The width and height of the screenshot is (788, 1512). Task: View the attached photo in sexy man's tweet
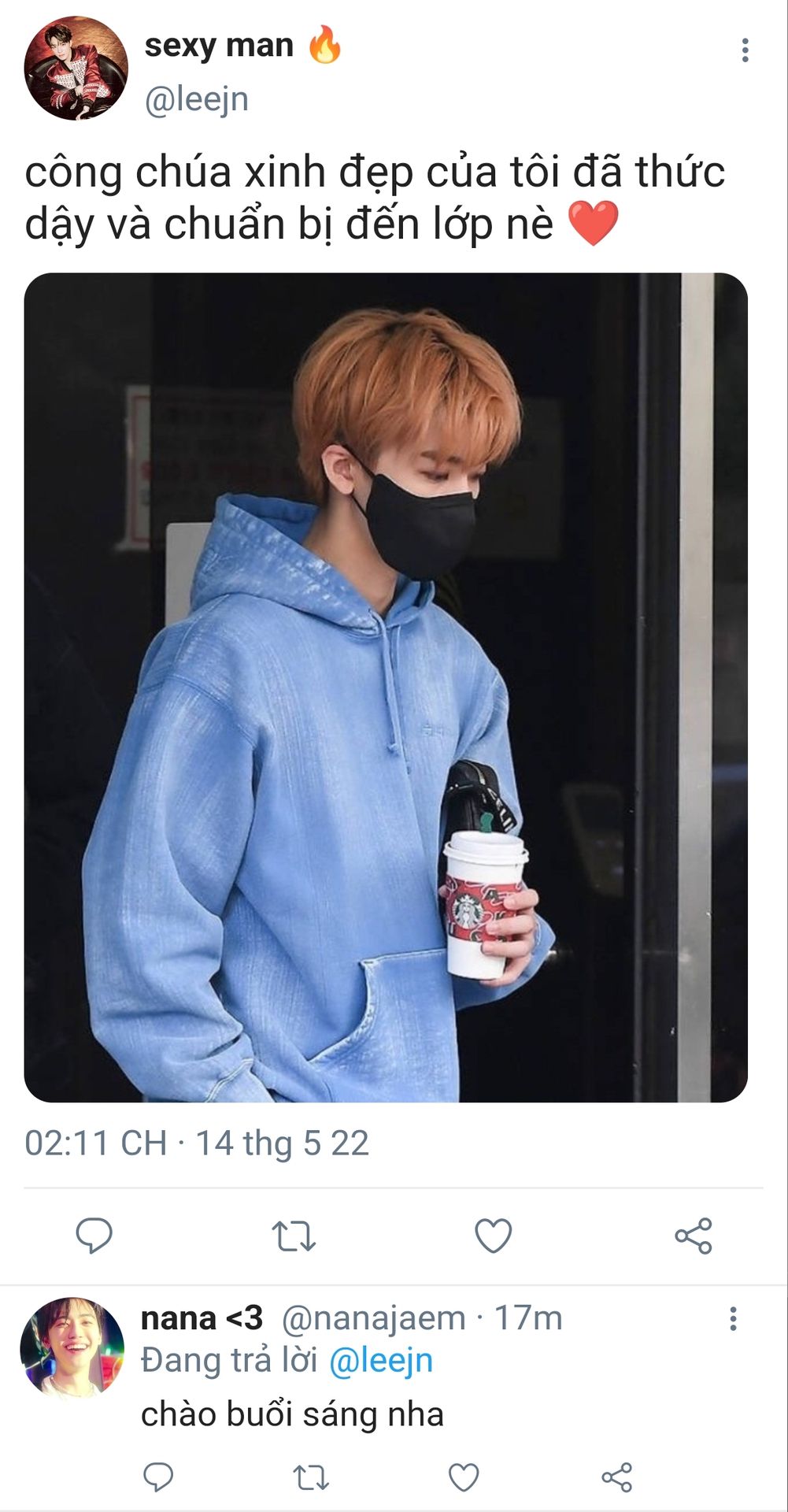click(386, 687)
